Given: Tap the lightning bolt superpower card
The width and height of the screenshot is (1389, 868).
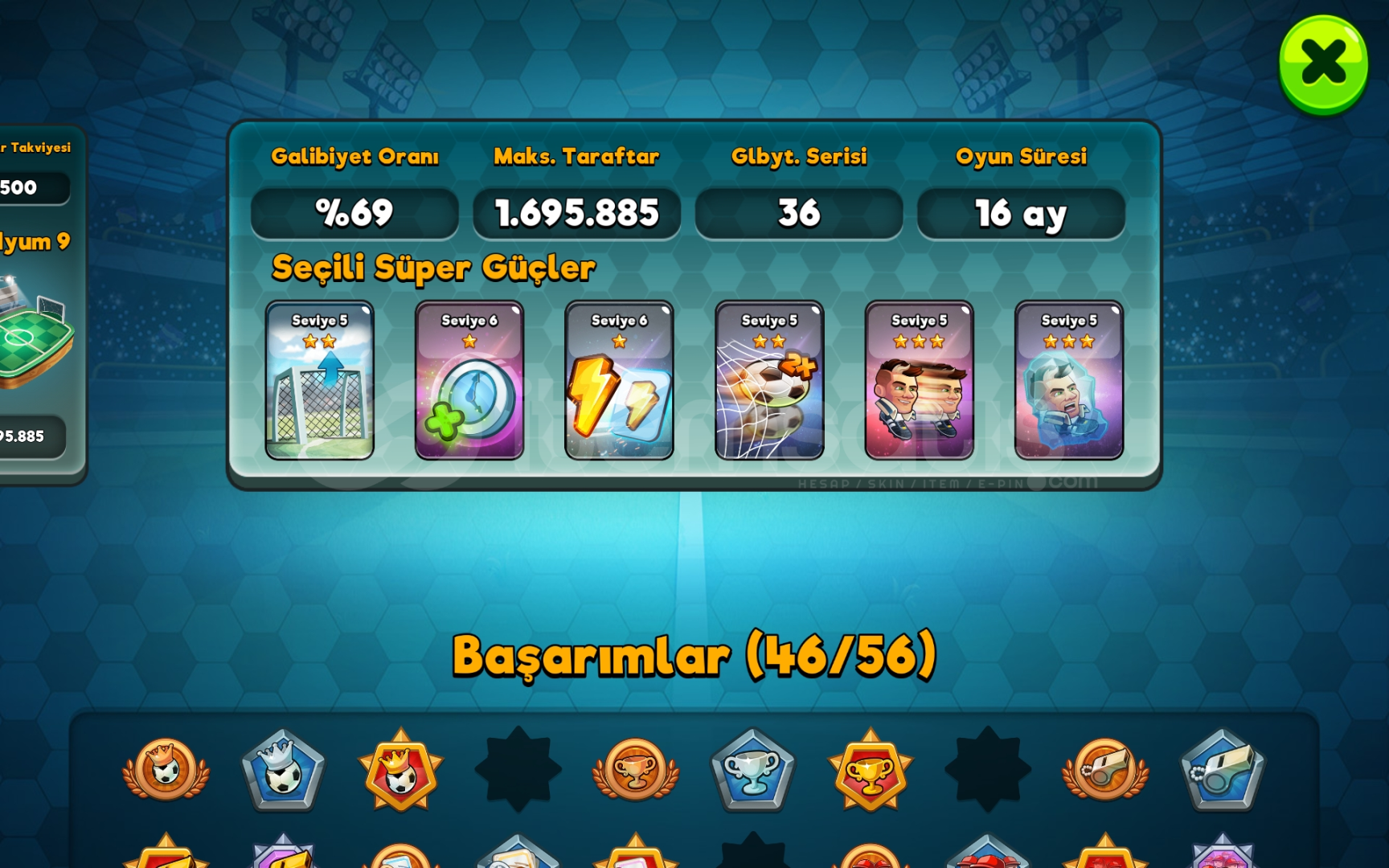Looking at the screenshot, I should tap(619, 381).
